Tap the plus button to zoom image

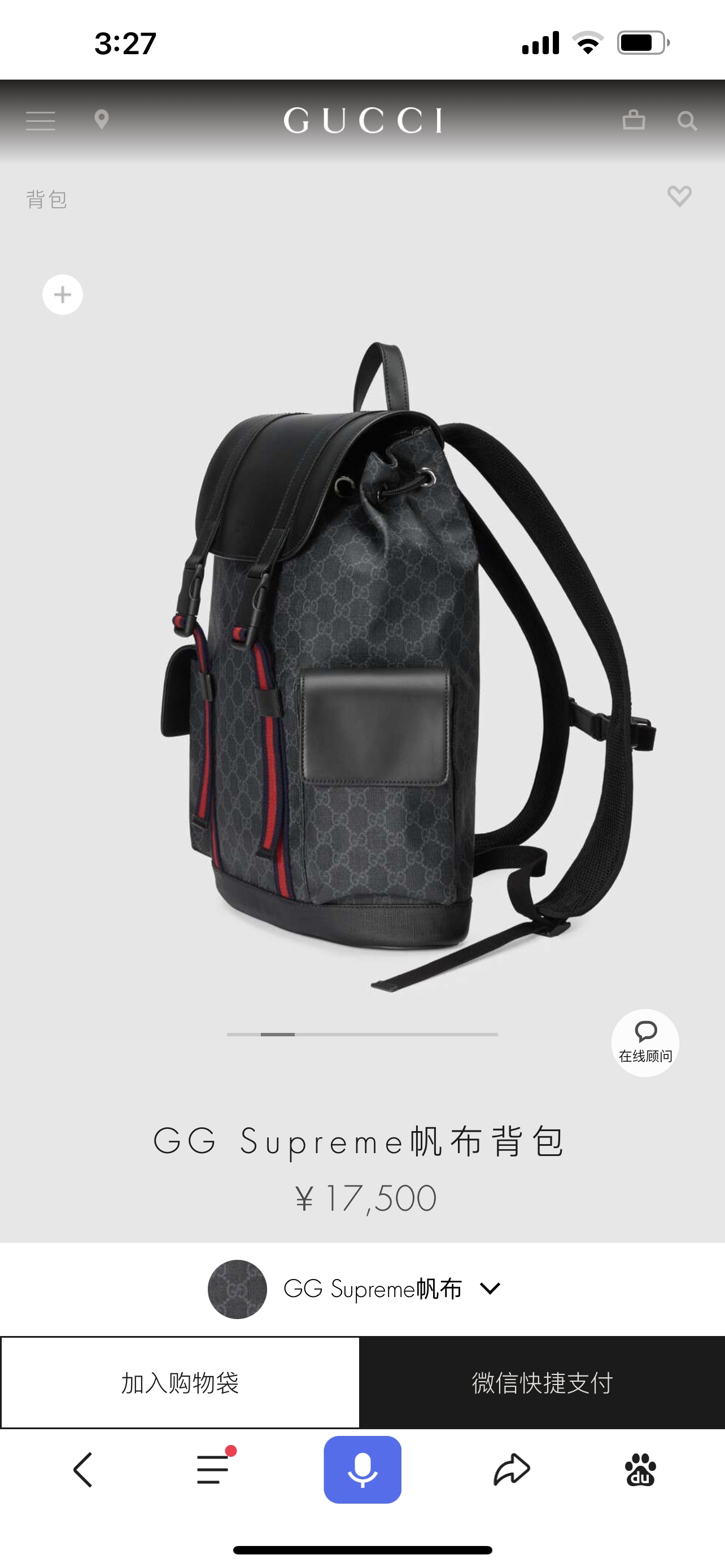[x=63, y=295]
